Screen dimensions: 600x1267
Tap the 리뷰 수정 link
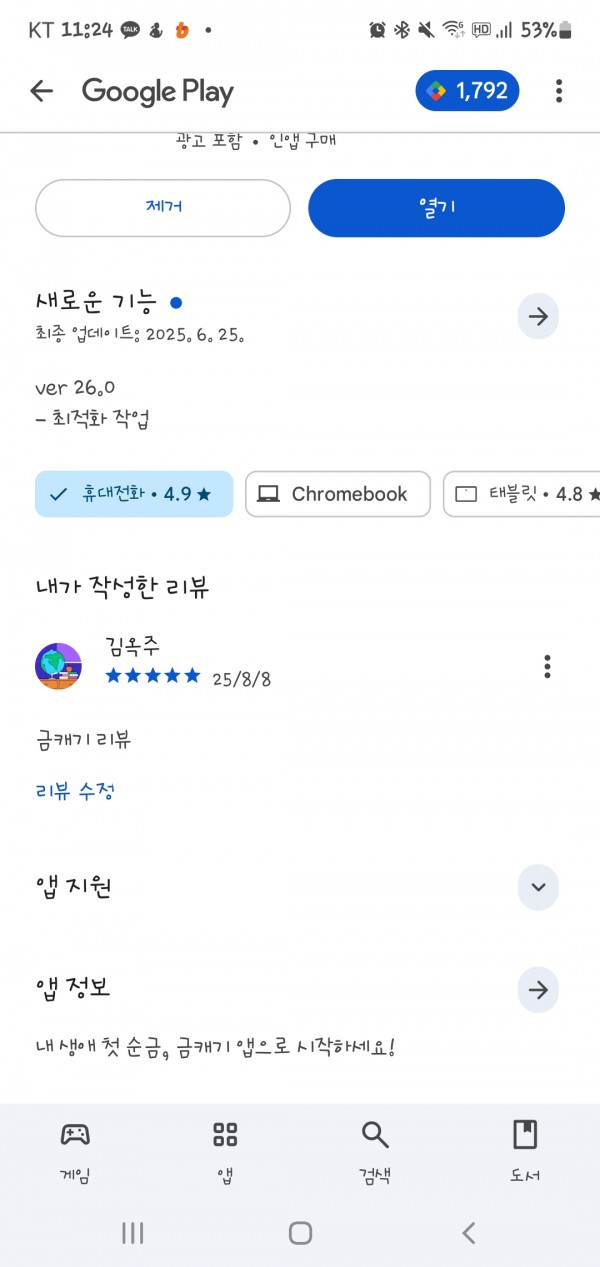(75, 792)
